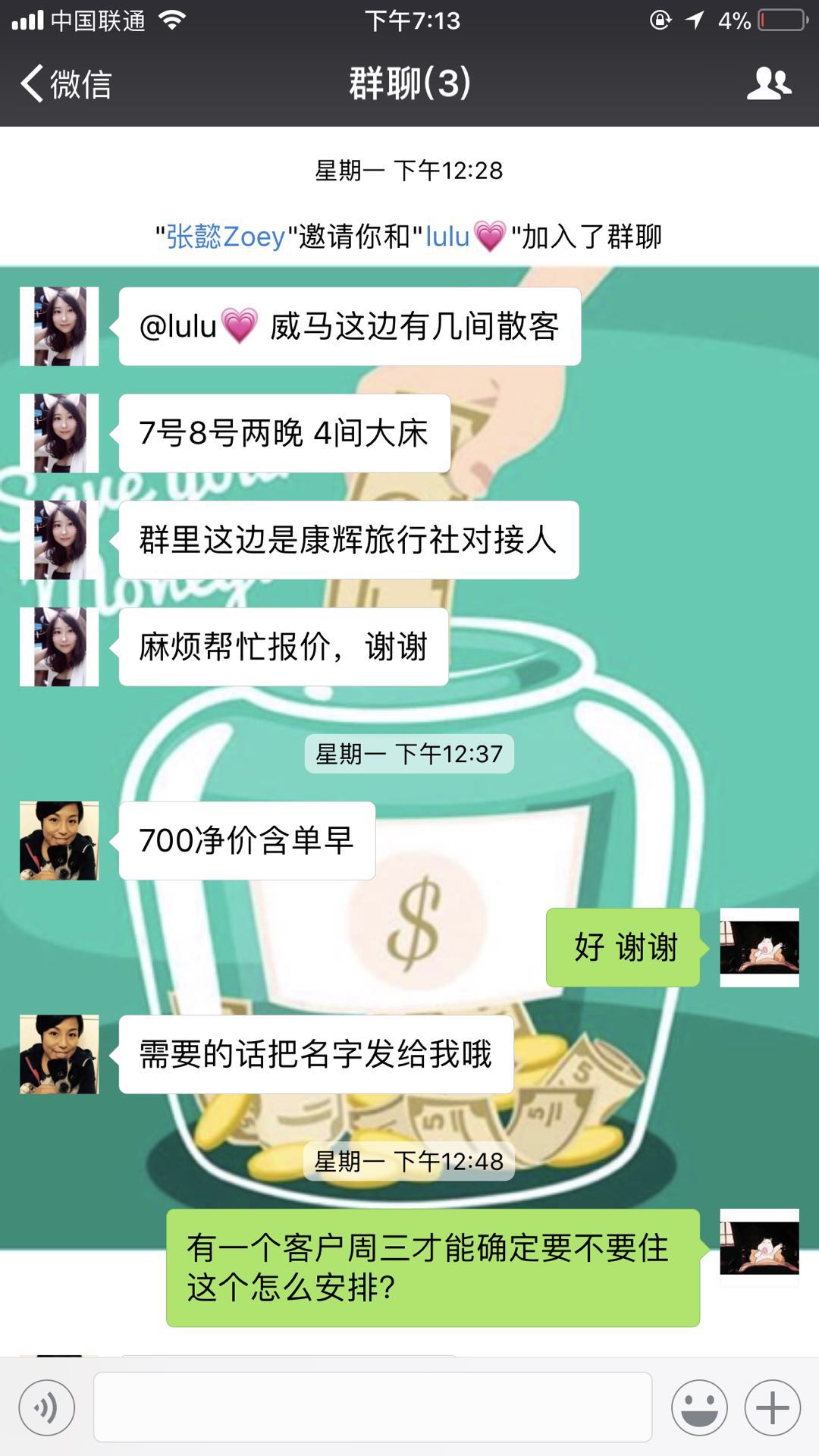The height and width of the screenshot is (1456, 819).
Task: Go back to the 微信 chat list
Action: click(66, 83)
